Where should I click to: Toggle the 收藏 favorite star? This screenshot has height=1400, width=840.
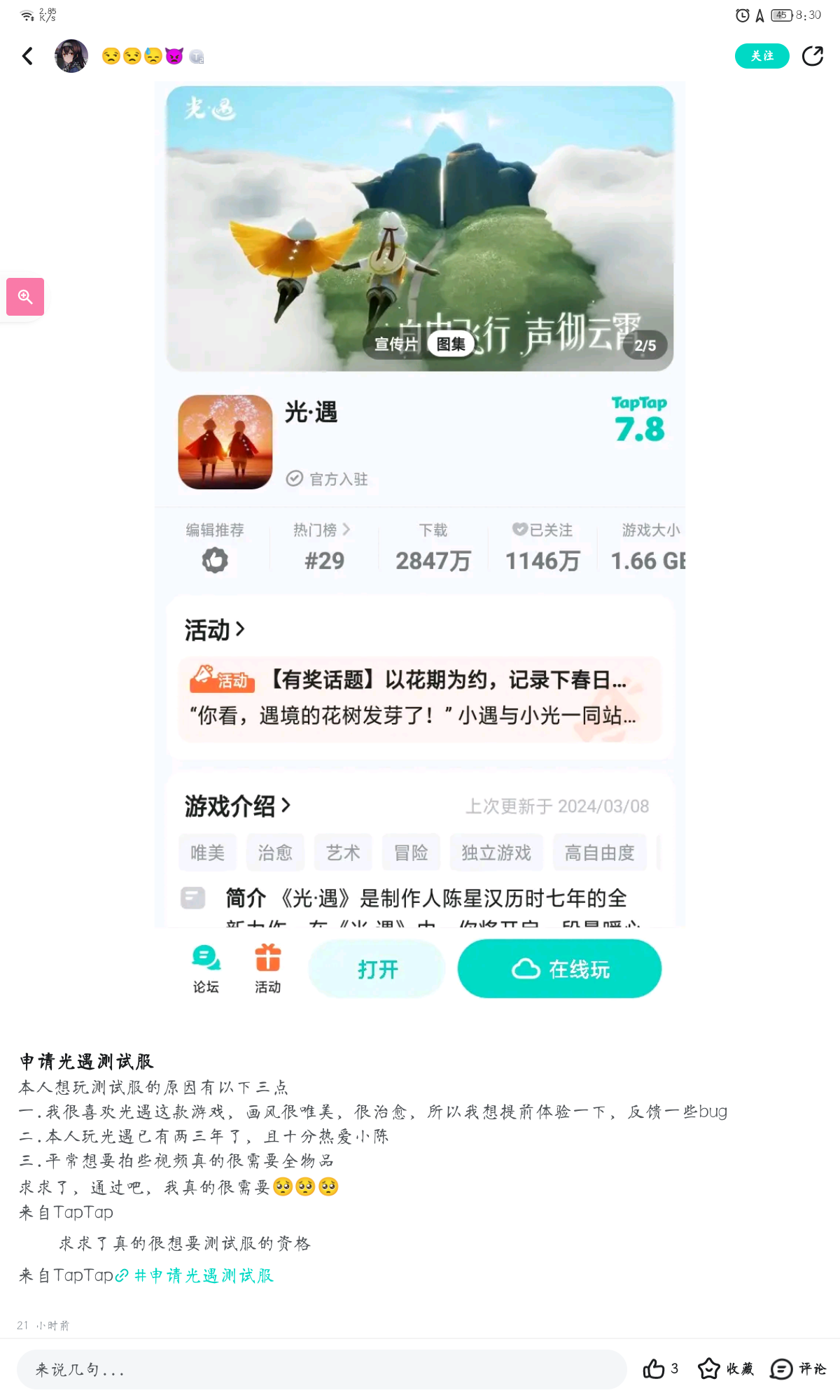coord(710,1370)
